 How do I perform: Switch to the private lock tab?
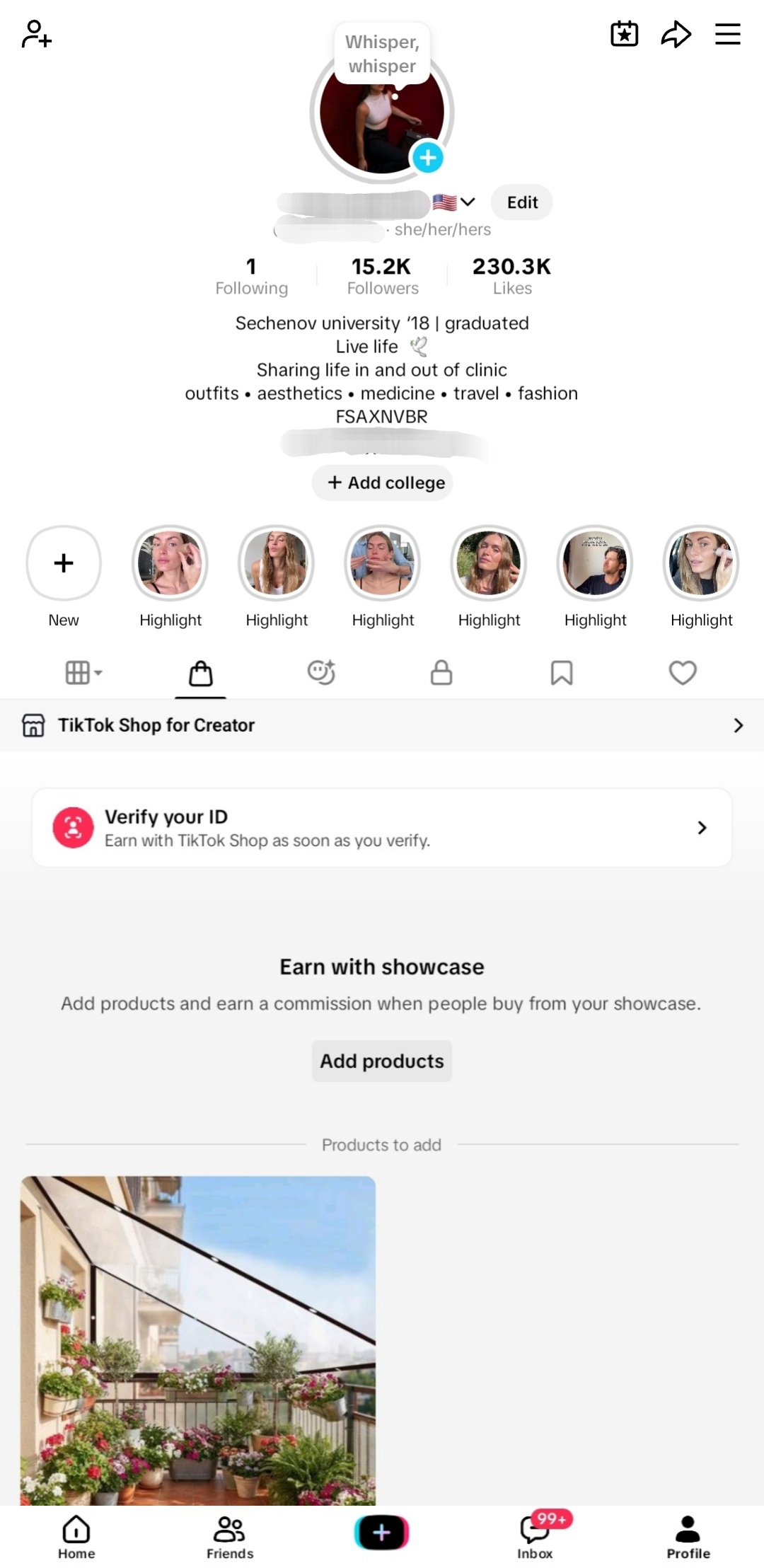coord(441,673)
